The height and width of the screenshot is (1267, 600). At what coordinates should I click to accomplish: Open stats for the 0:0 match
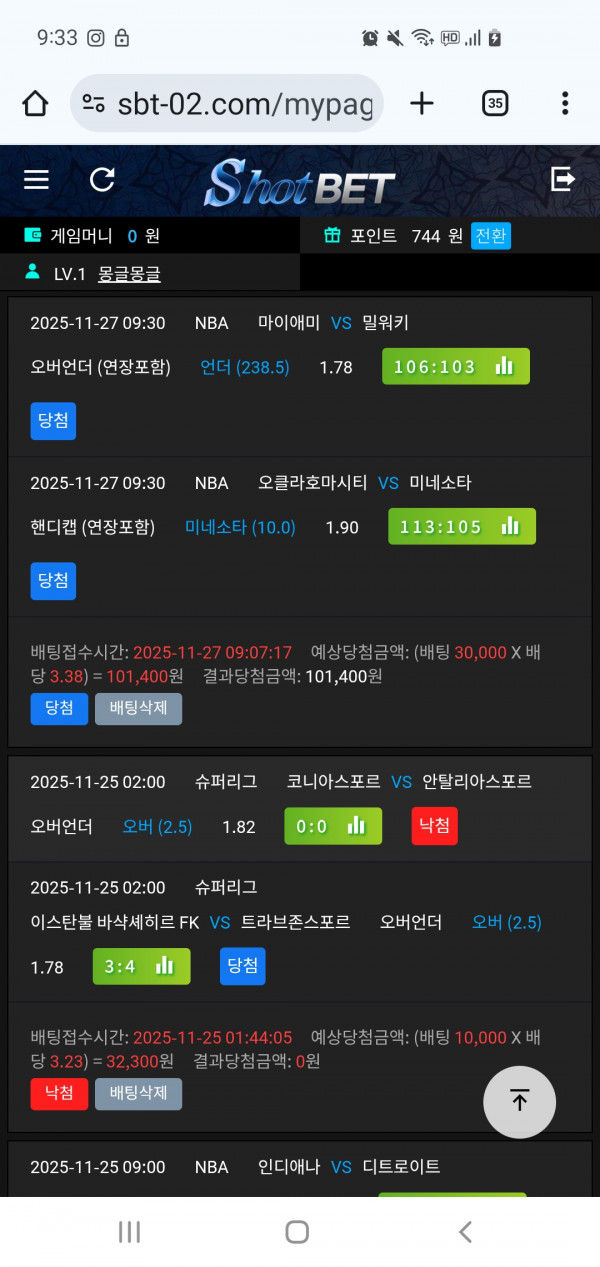[x=333, y=827]
